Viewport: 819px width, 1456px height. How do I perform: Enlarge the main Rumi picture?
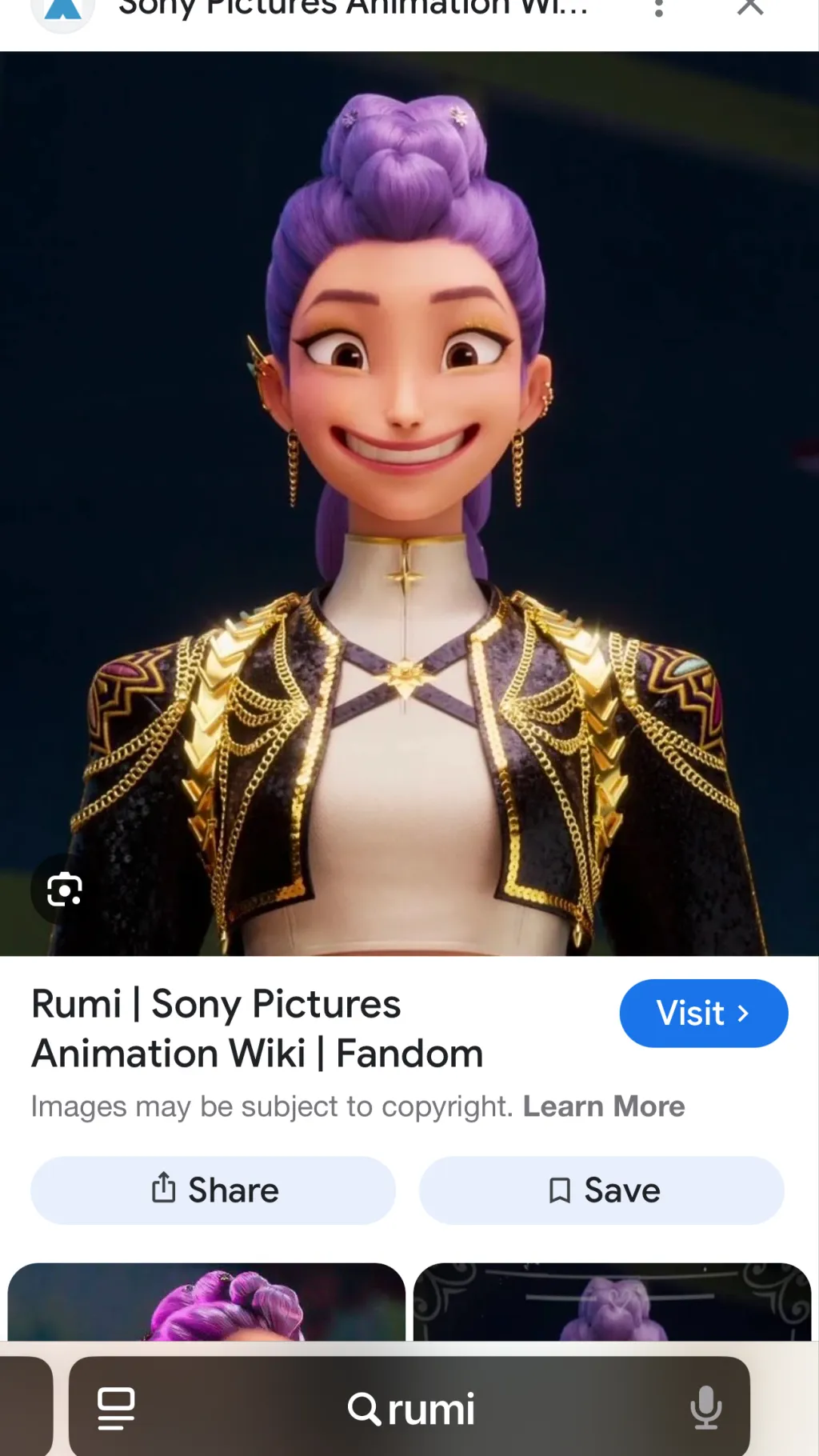pos(409,504)
